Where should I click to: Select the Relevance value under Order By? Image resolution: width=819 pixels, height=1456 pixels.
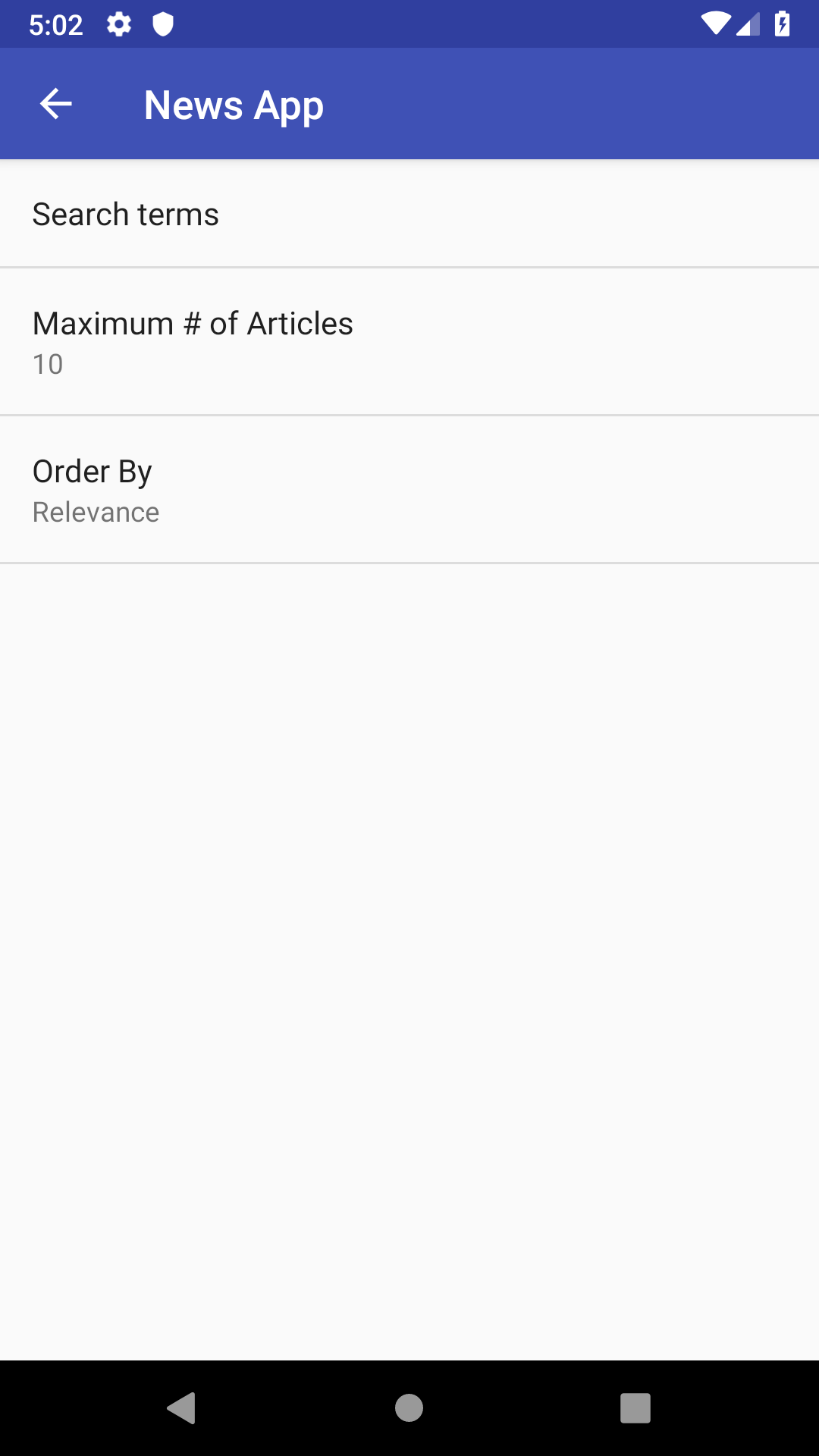pyautogui.click(x=95, y=511)
